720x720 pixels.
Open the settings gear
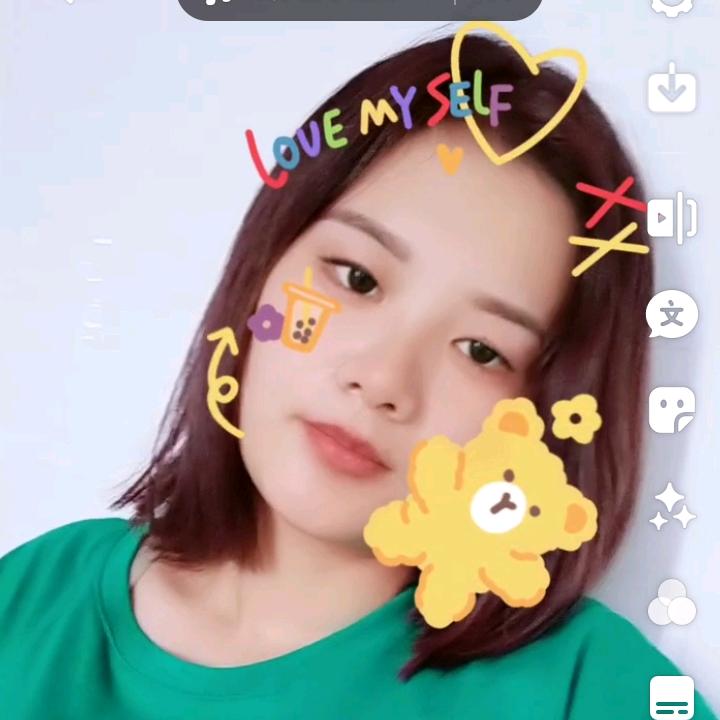[672, 6]
